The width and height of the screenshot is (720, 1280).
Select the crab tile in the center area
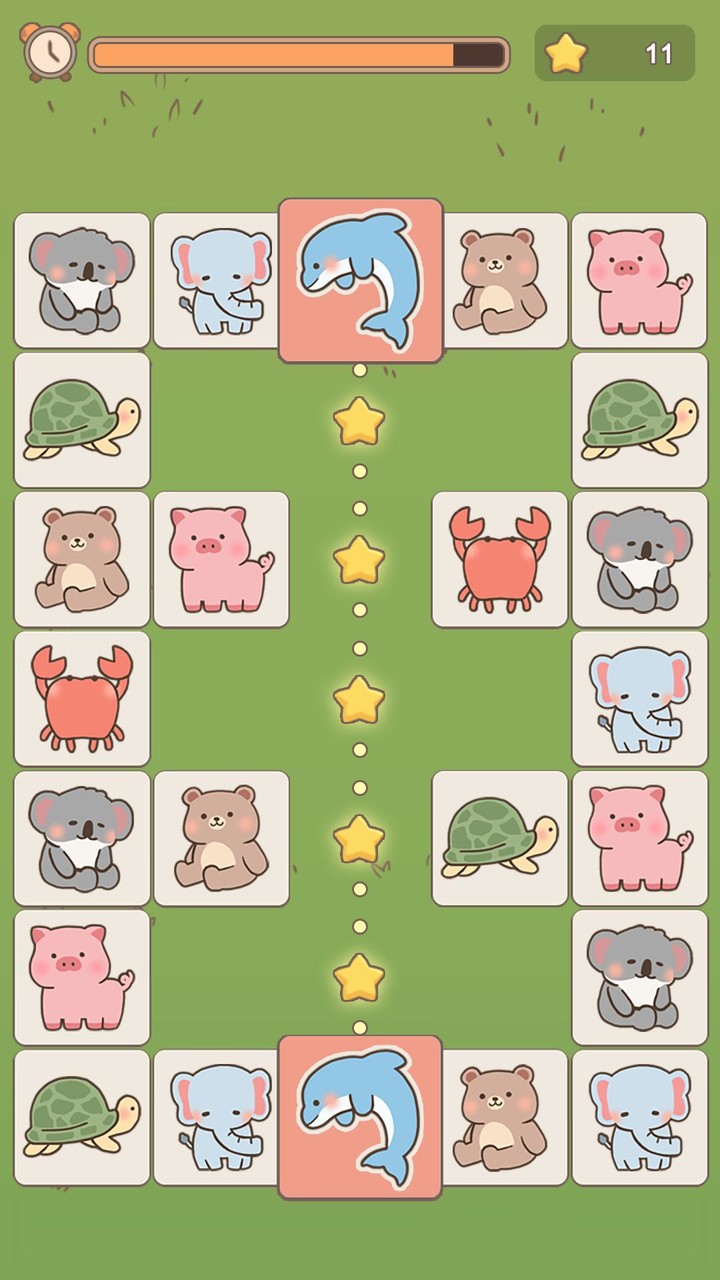[500, 560]
